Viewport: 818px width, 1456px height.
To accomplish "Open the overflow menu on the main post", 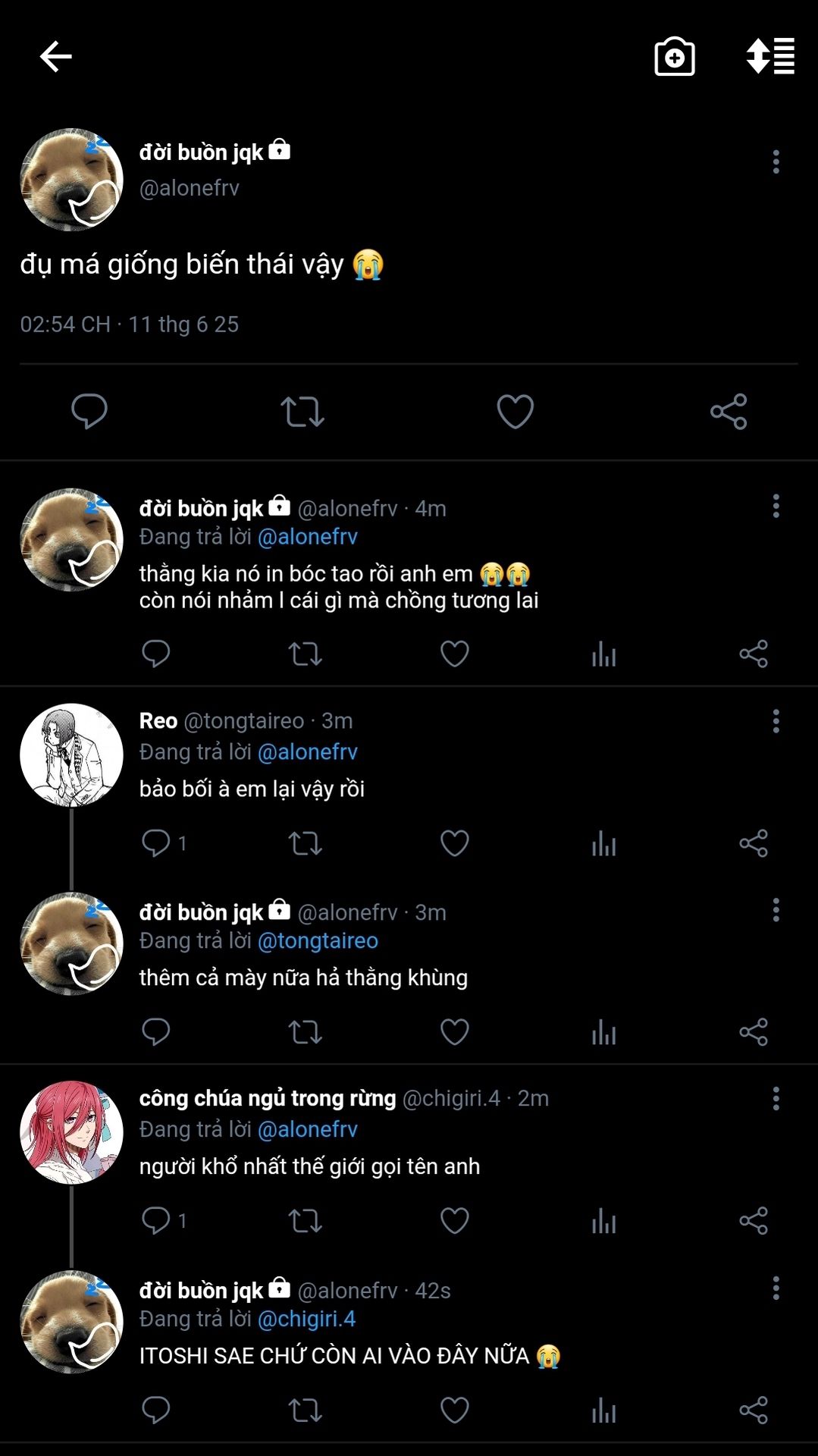I will [x=776, y=162].
